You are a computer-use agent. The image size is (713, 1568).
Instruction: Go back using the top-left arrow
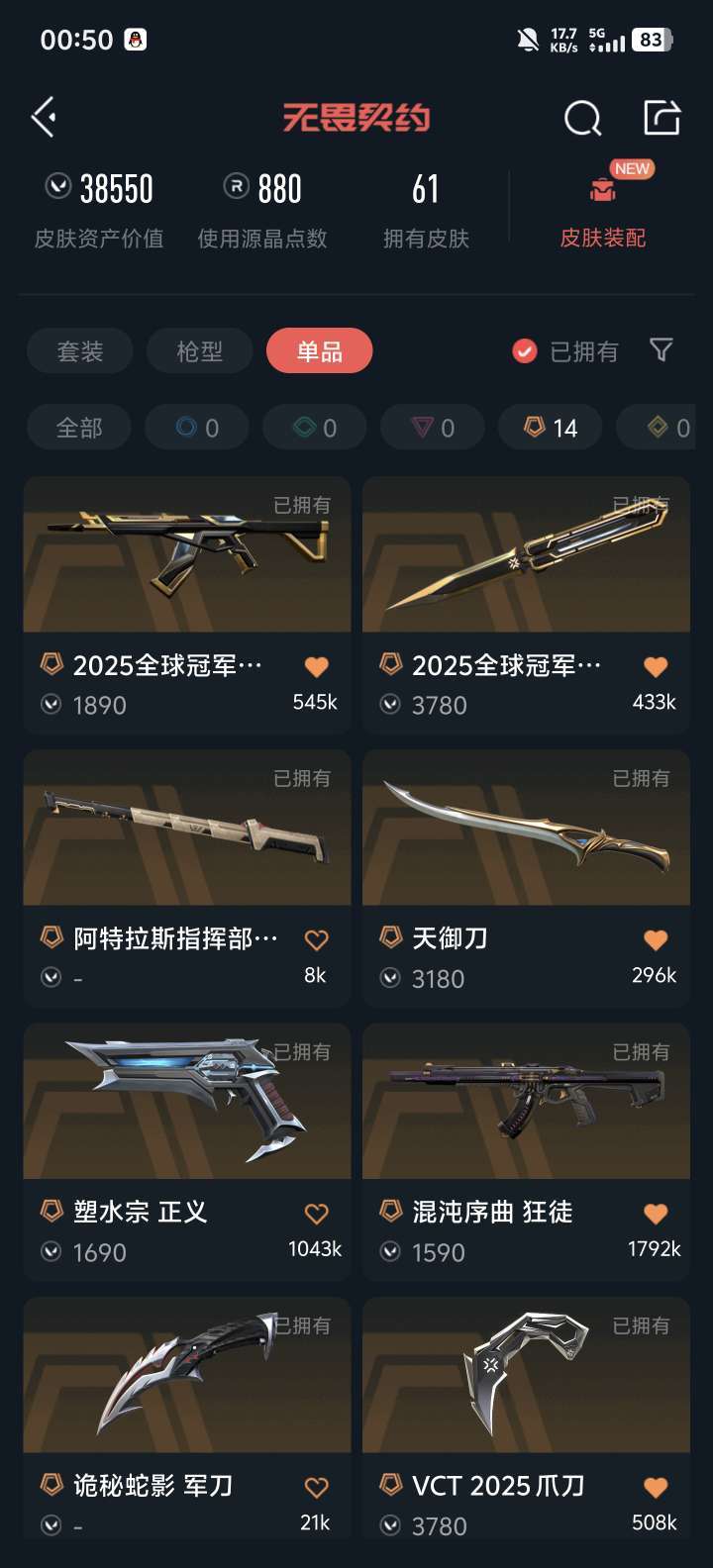pos(44,118)
